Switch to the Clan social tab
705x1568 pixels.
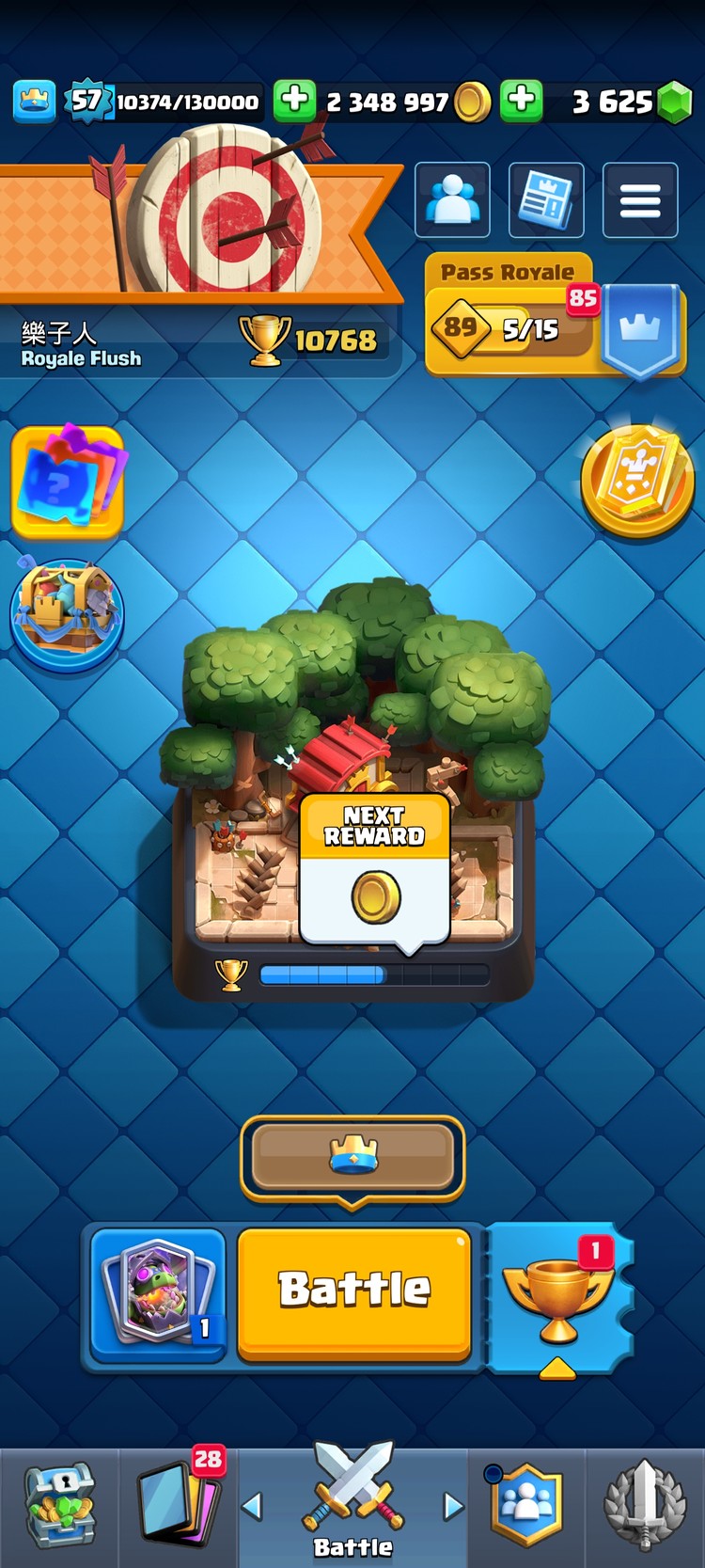(526, 1507)
